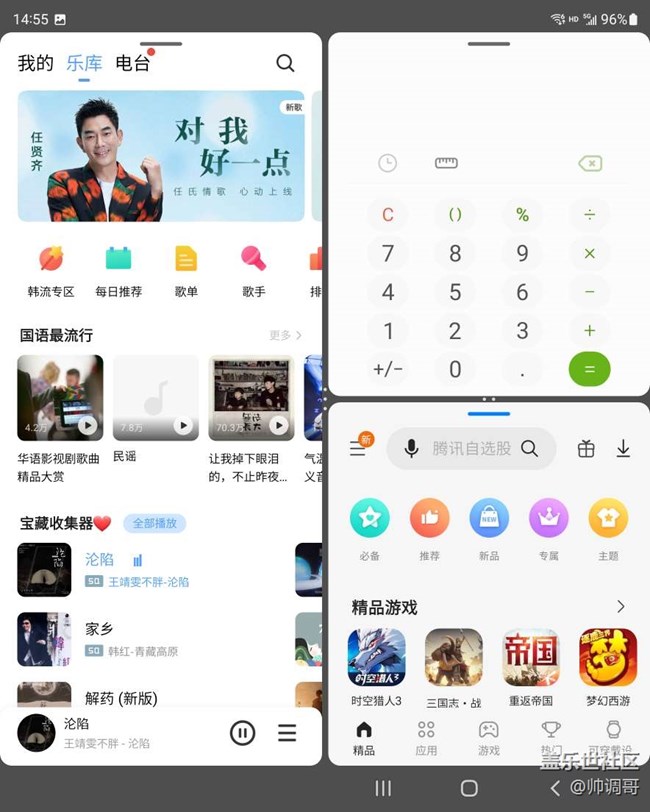This screenshot has height=812, width=650.
Task: Tap the calculator equals button
Action: tap(589, 369)
